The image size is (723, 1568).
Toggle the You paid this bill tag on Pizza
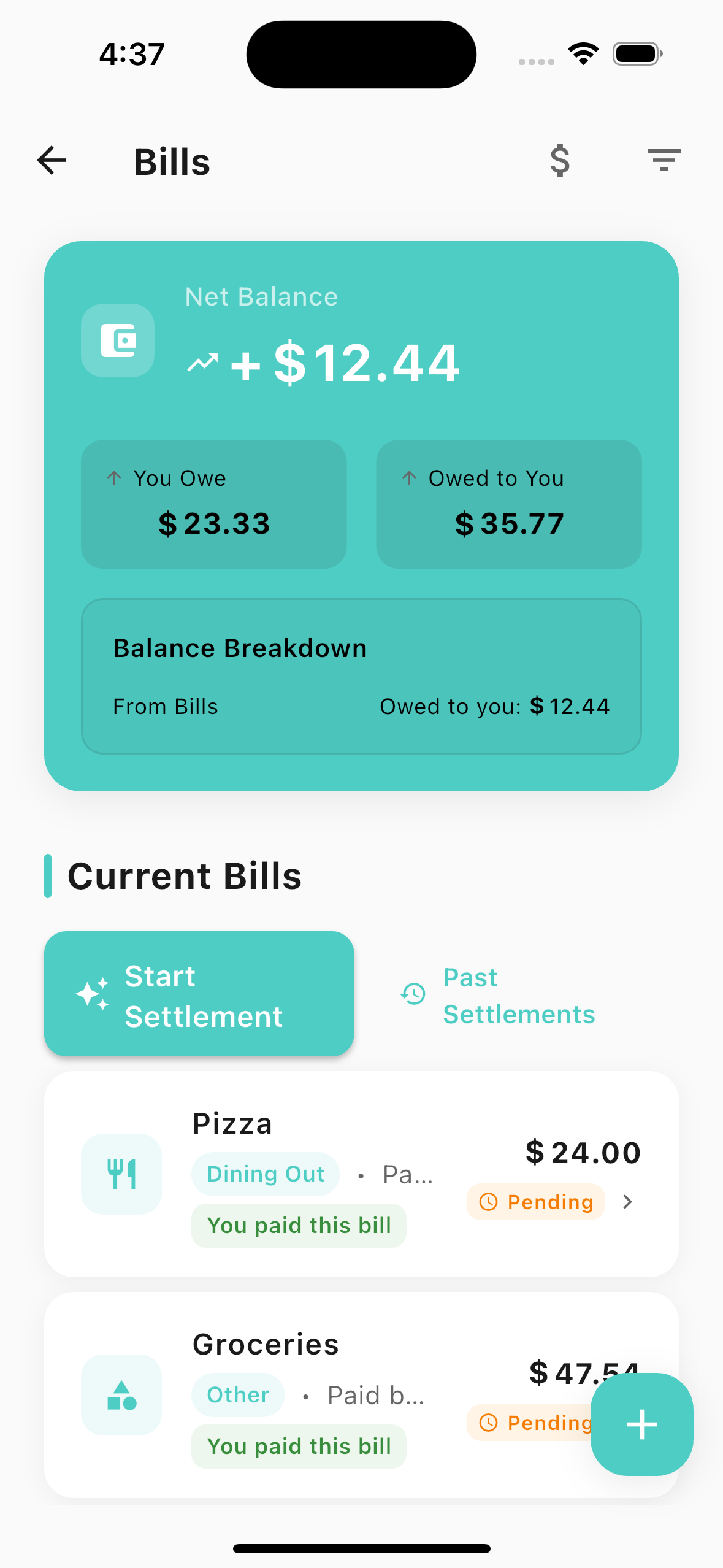(x=299, y=1224)
